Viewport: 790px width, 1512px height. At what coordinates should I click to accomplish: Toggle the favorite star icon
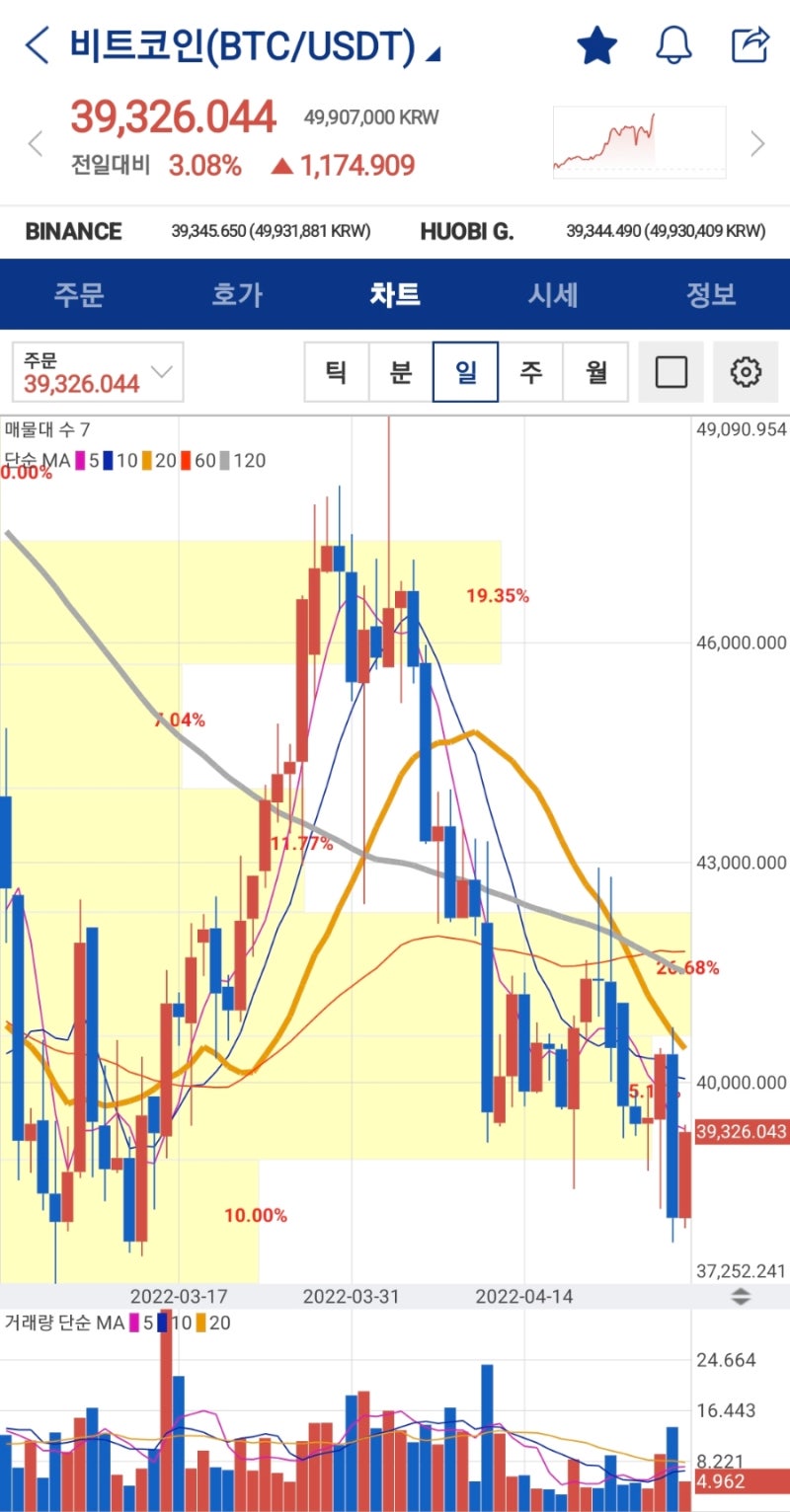[x=596, y=45]
